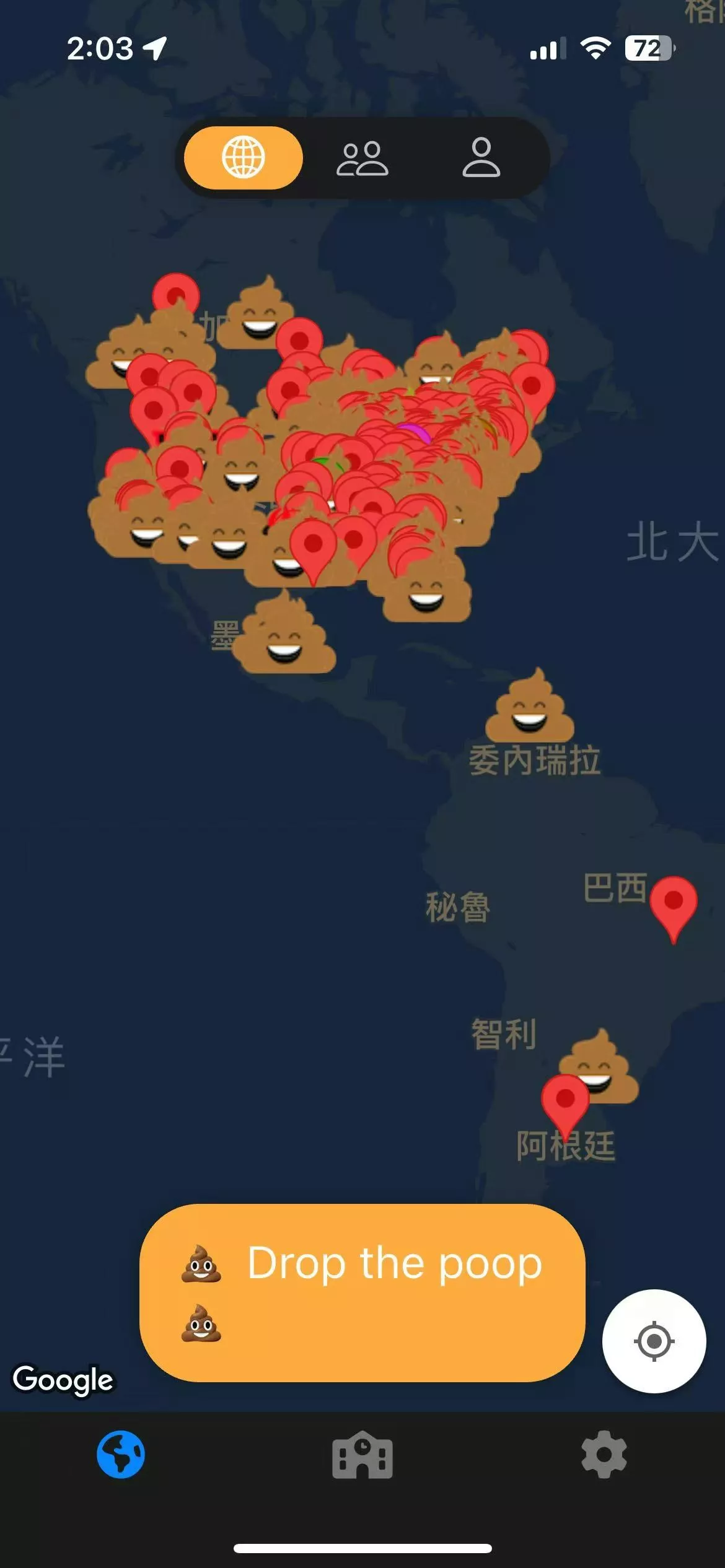Open the settings gear tab
The width and height of the screenshot is (725, 1568).
pos(604,1454)
